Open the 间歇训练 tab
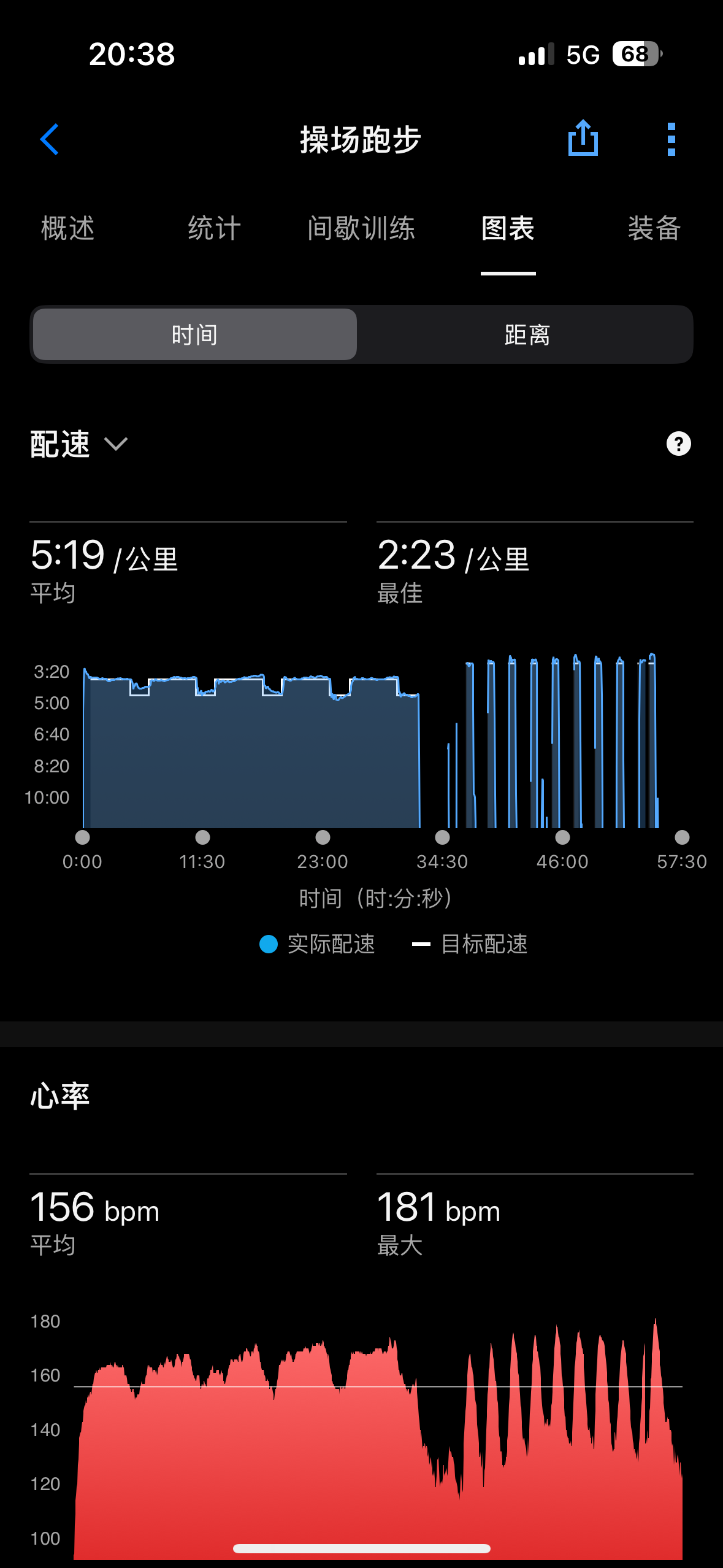 click(361, 228)
